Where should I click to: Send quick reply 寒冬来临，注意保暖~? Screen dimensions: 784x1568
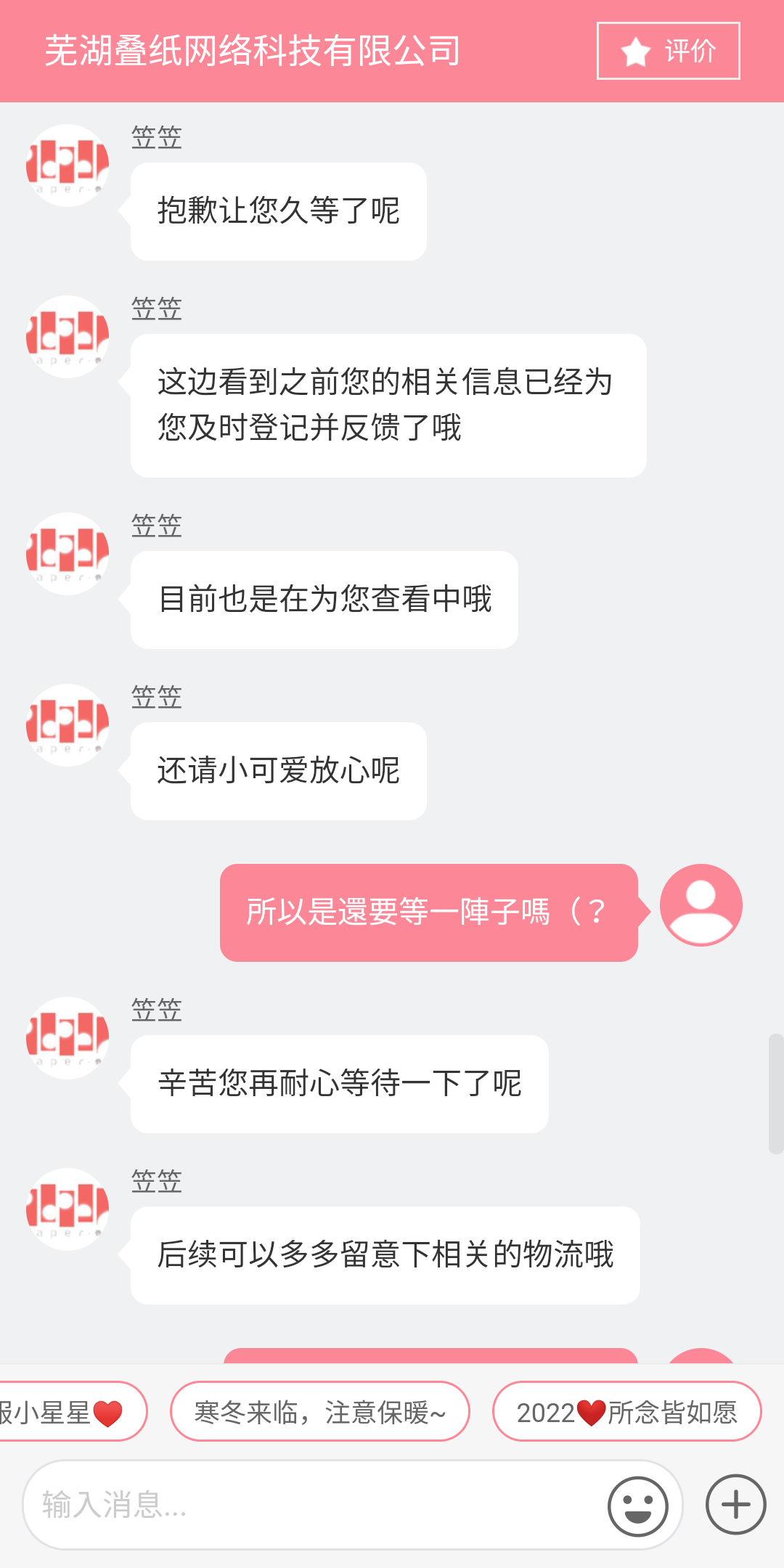[320, 1411]
